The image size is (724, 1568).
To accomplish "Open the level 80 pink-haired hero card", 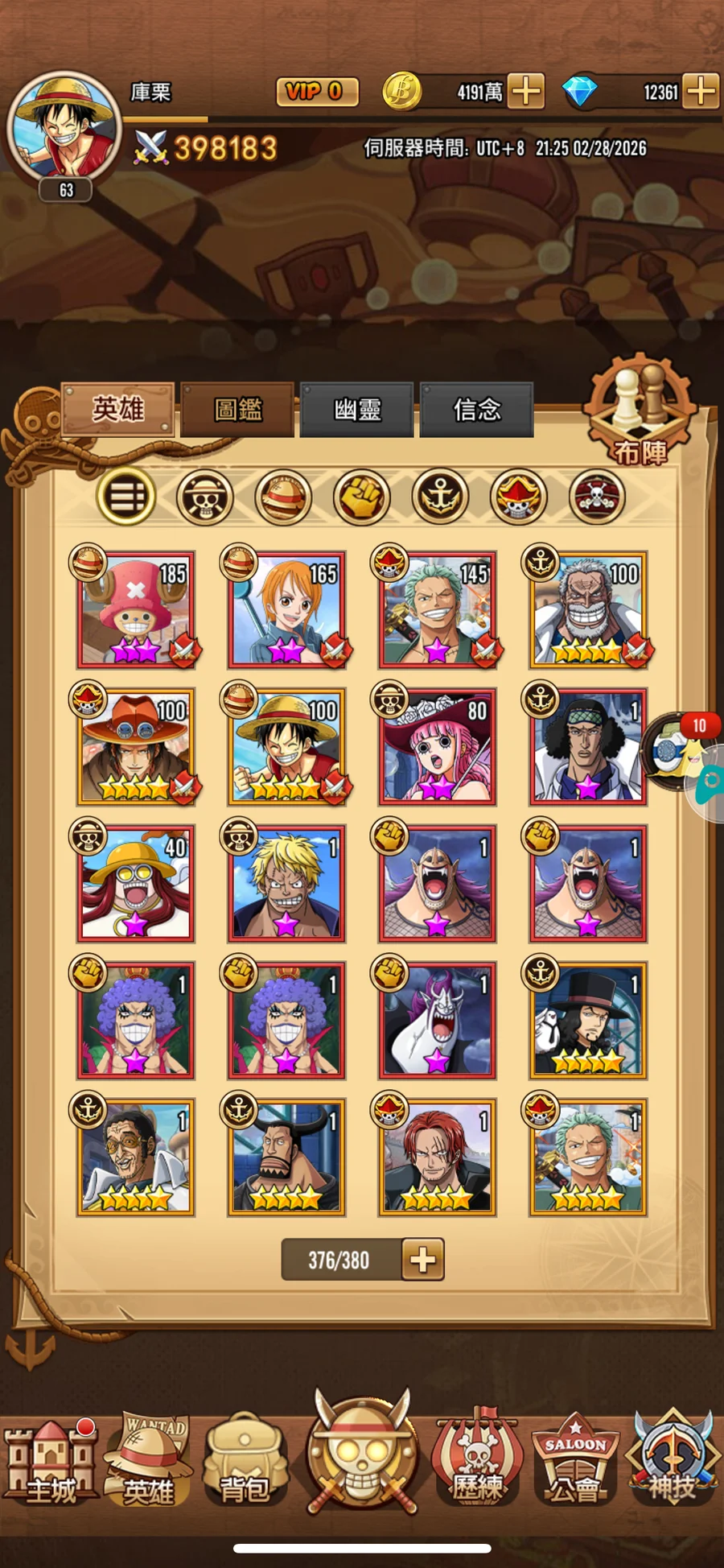I will [x=437, y=746].
